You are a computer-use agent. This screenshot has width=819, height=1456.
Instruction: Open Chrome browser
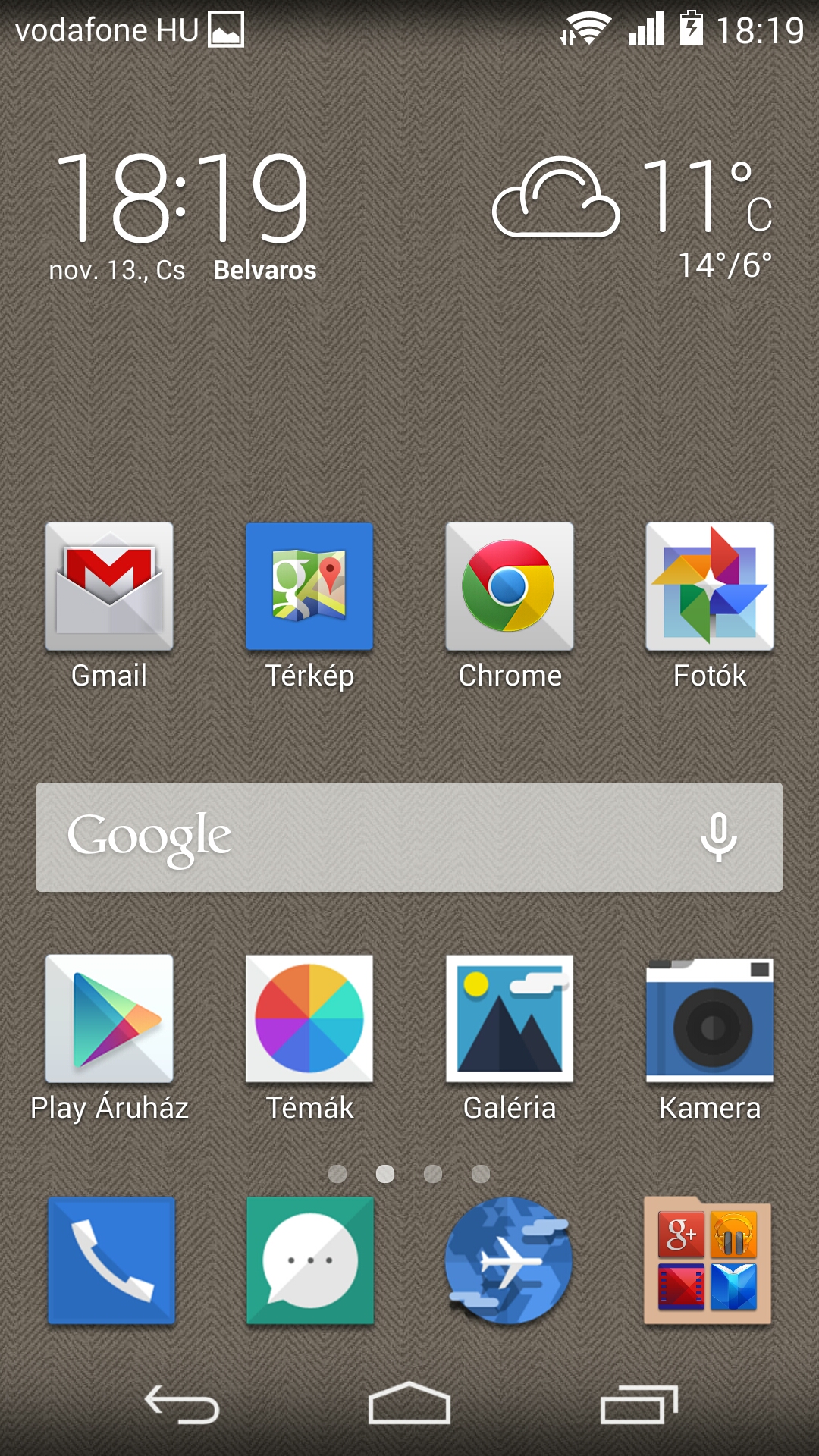click(x=510, y=588)
